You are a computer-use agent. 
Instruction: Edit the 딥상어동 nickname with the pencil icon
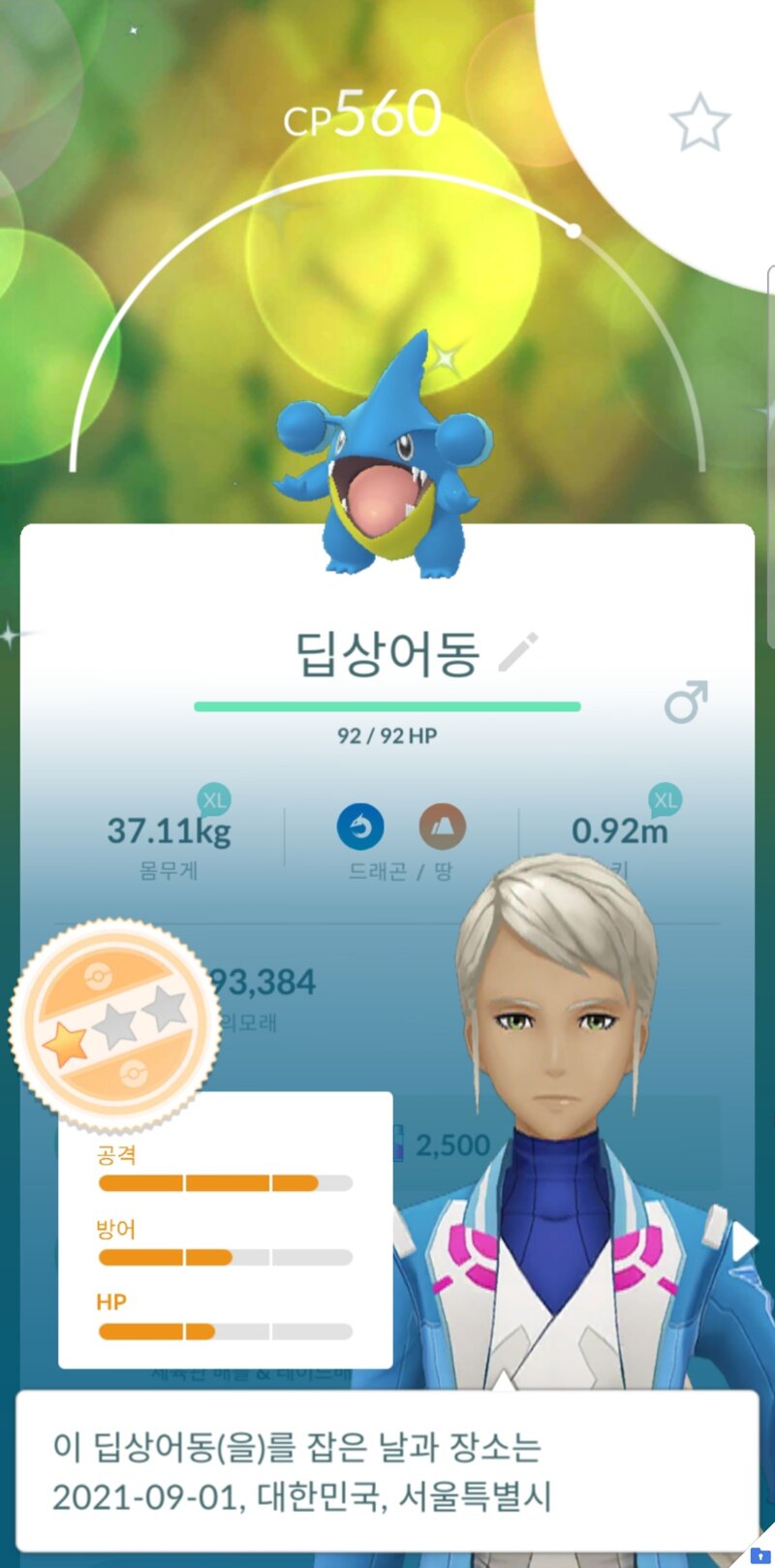click(518, 651)
